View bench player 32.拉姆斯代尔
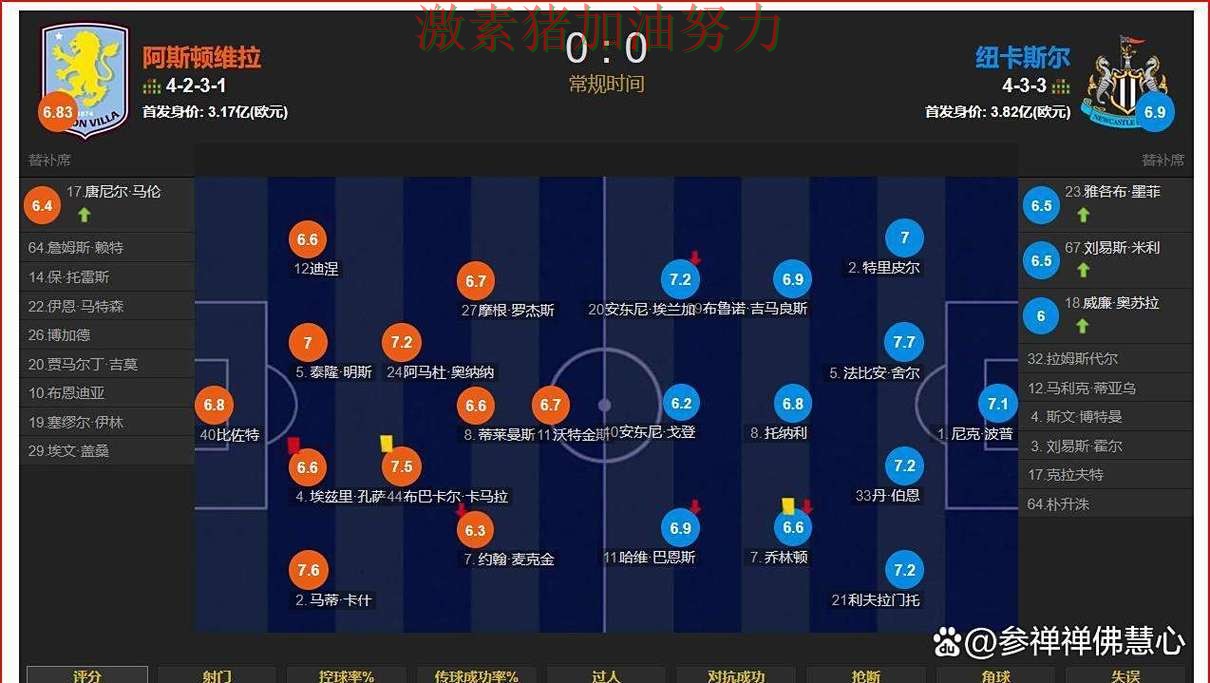 pyautogui.click(x=1073, y=358)
